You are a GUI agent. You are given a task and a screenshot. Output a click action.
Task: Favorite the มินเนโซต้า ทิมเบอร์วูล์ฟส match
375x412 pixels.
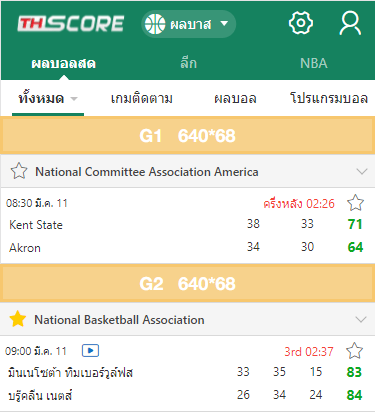click(354, 351)
